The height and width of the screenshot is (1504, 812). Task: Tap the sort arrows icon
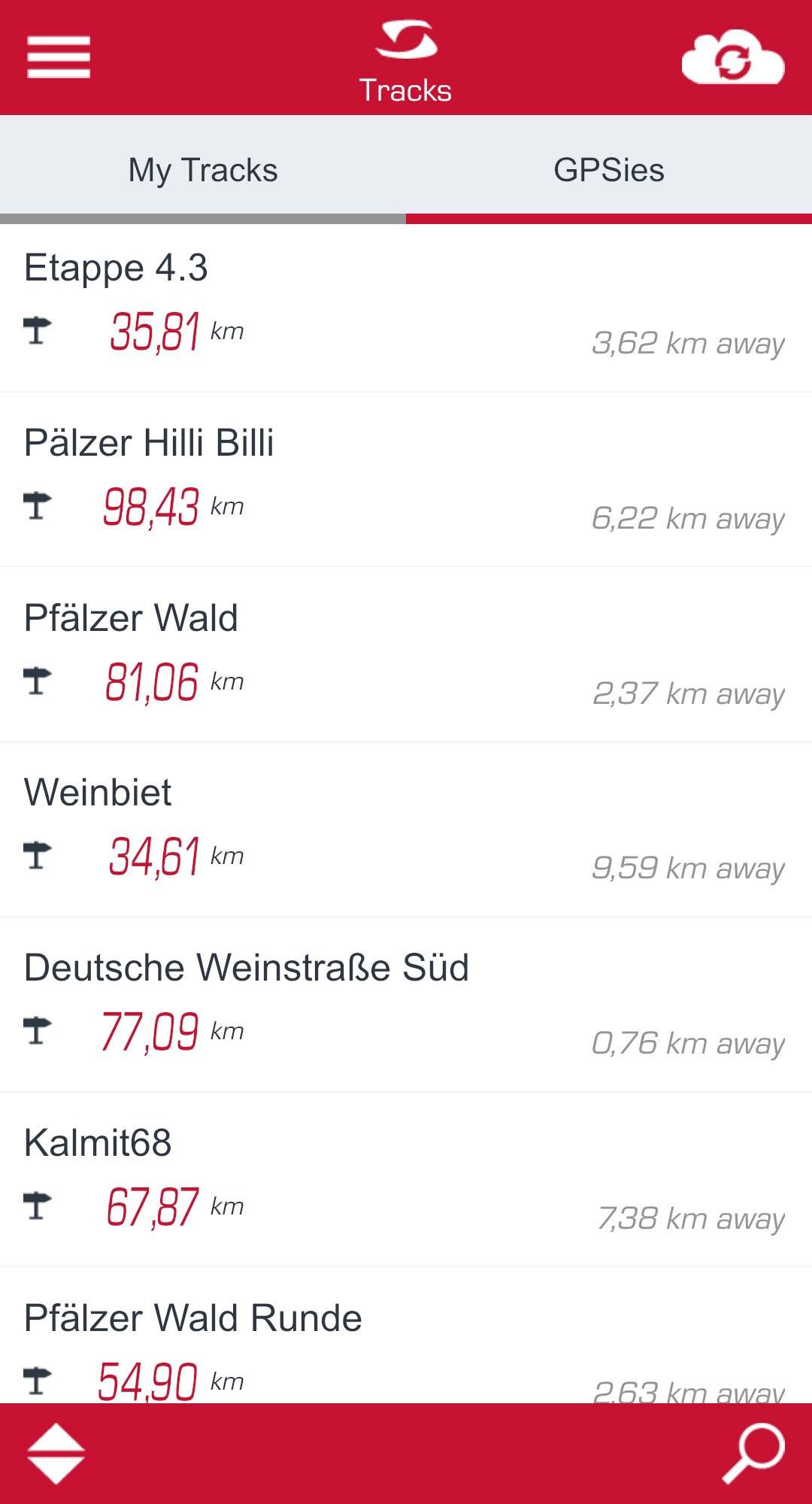pyautogui.click(x=56, y=1453)
